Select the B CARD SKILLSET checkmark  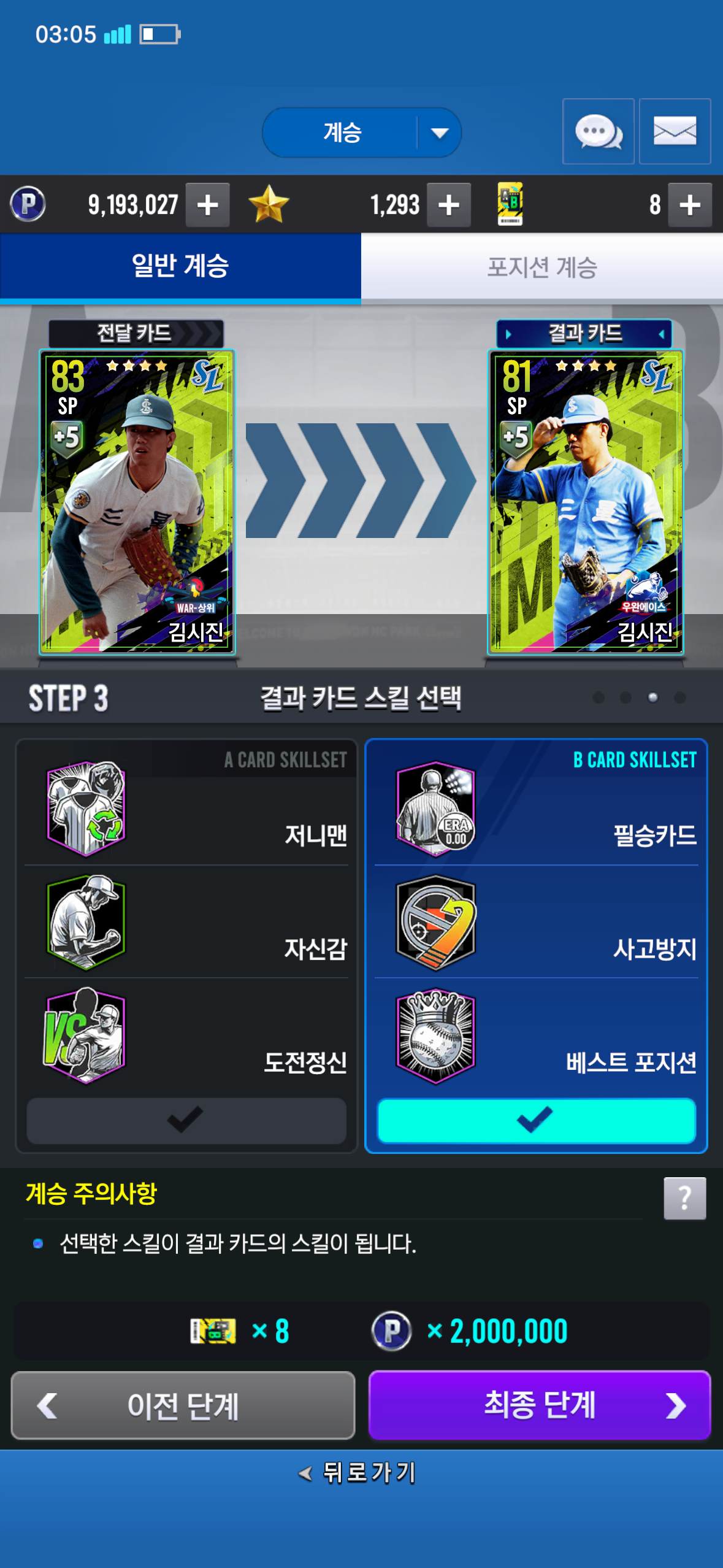click(536, 1120)
